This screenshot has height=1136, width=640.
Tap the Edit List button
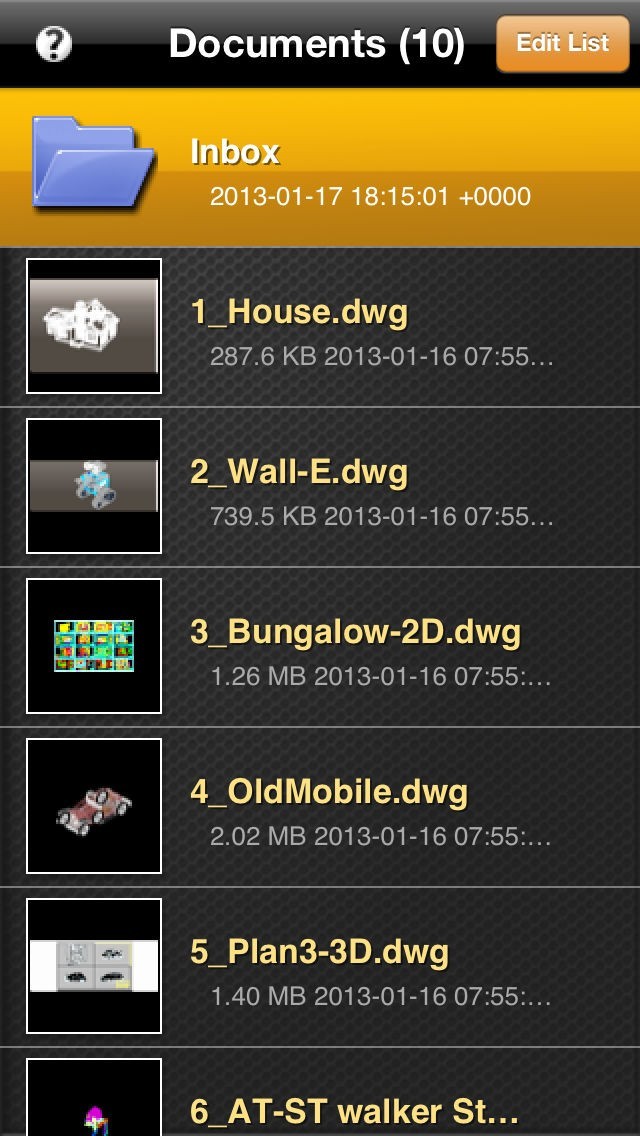(562, 44)
